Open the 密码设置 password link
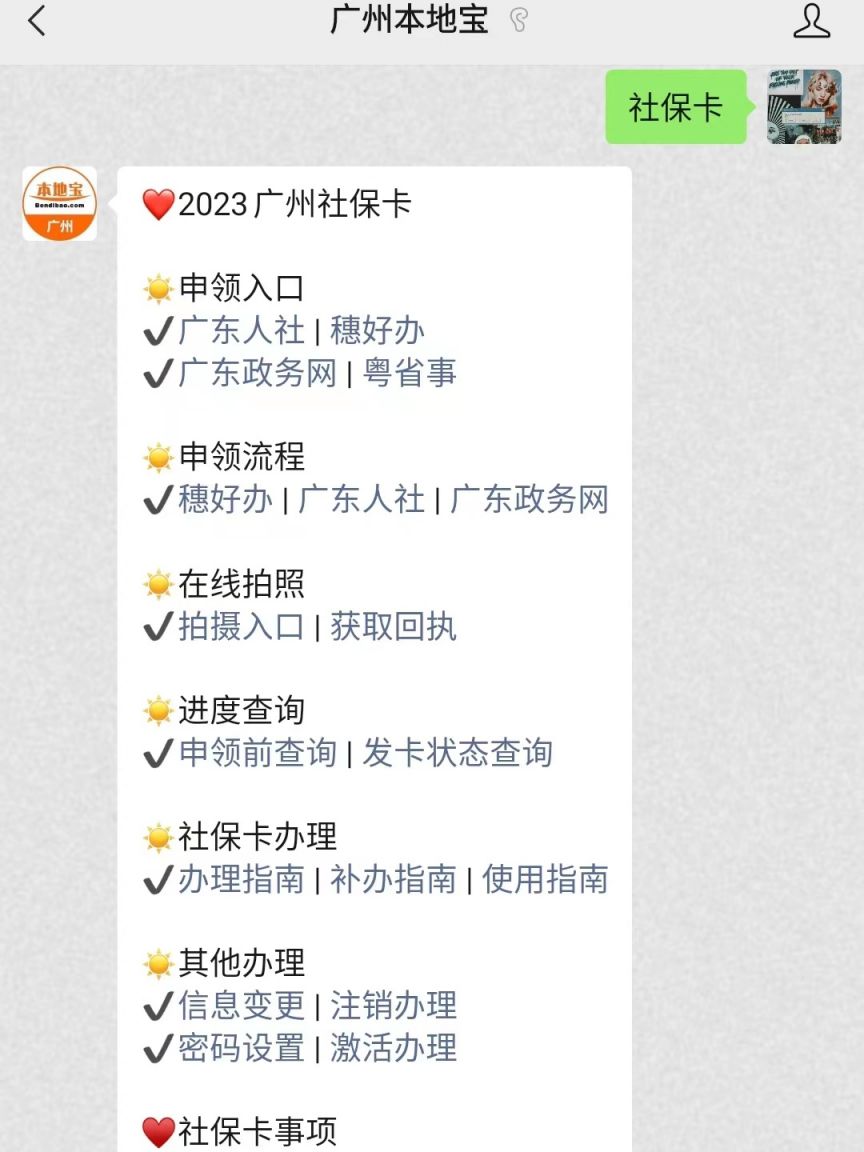 pyautogui.click(x=240, y=1050)
